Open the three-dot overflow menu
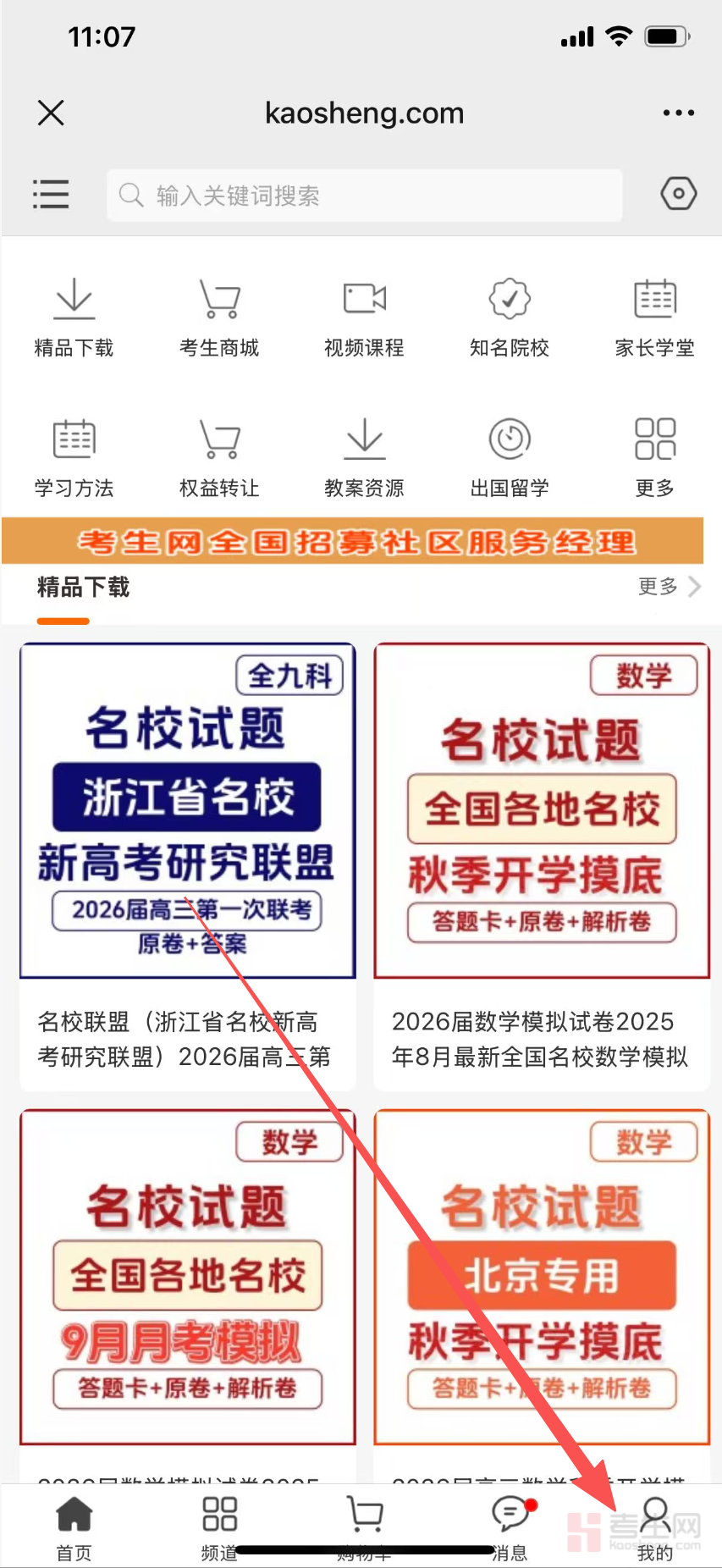Screen dimensions: 722x1568 coord(678,113)
